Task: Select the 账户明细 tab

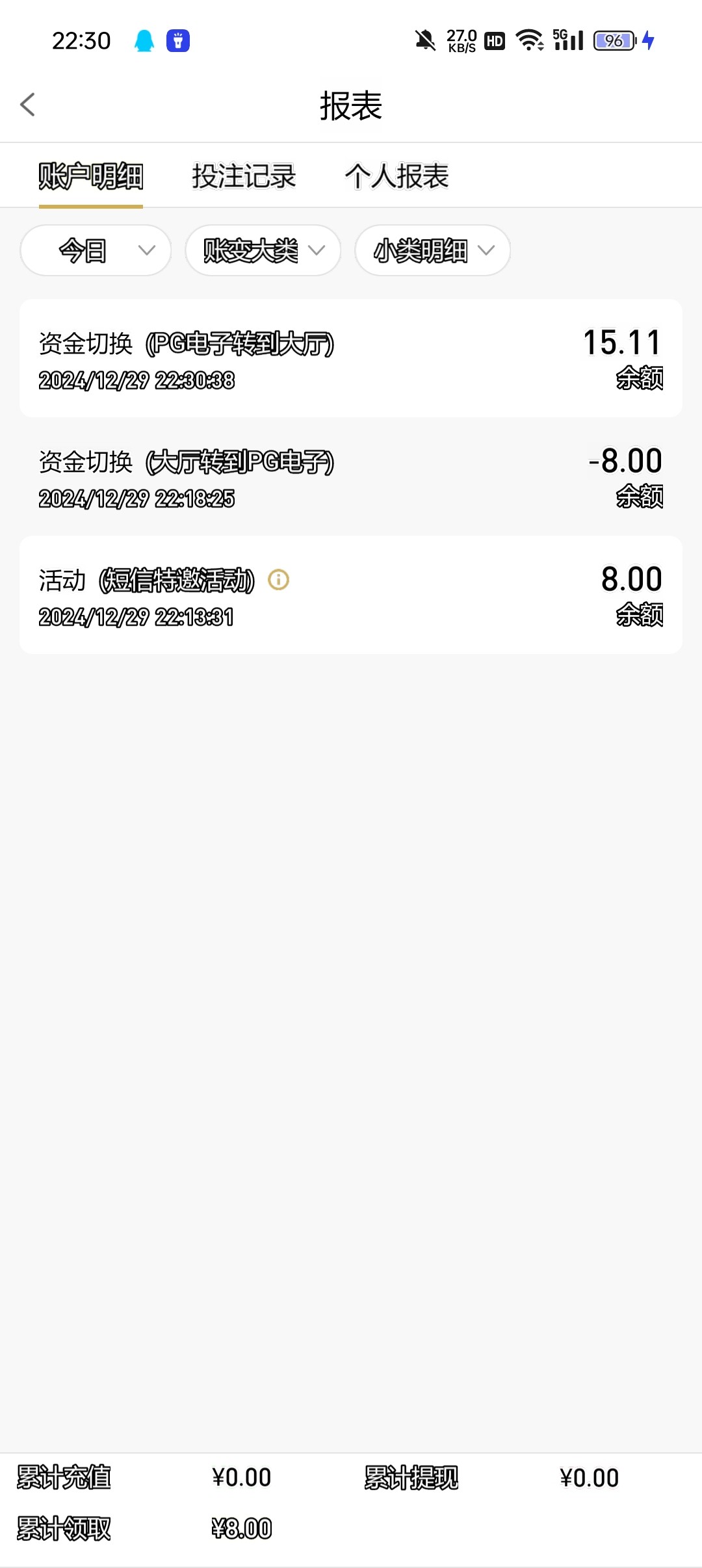Action: tap(91, 176)
